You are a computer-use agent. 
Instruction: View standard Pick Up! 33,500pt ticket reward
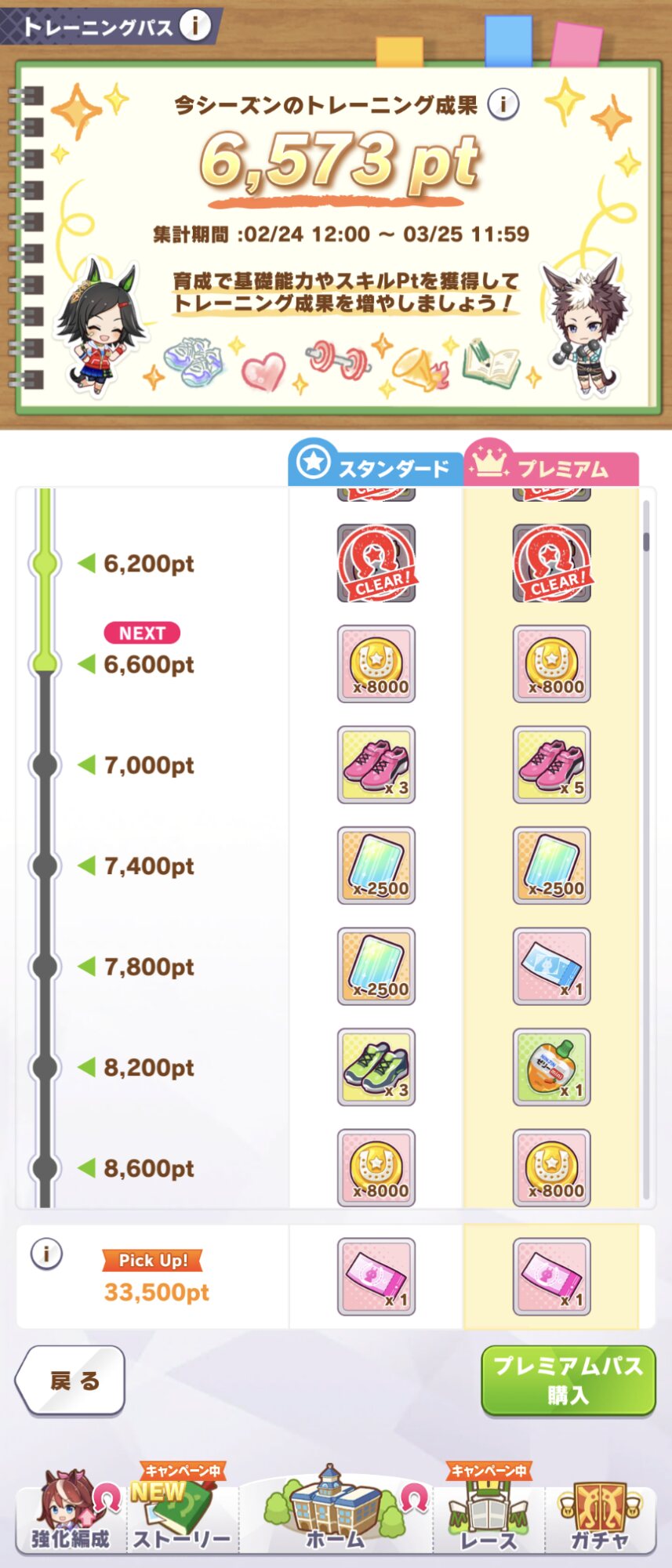pos(376,1277)
